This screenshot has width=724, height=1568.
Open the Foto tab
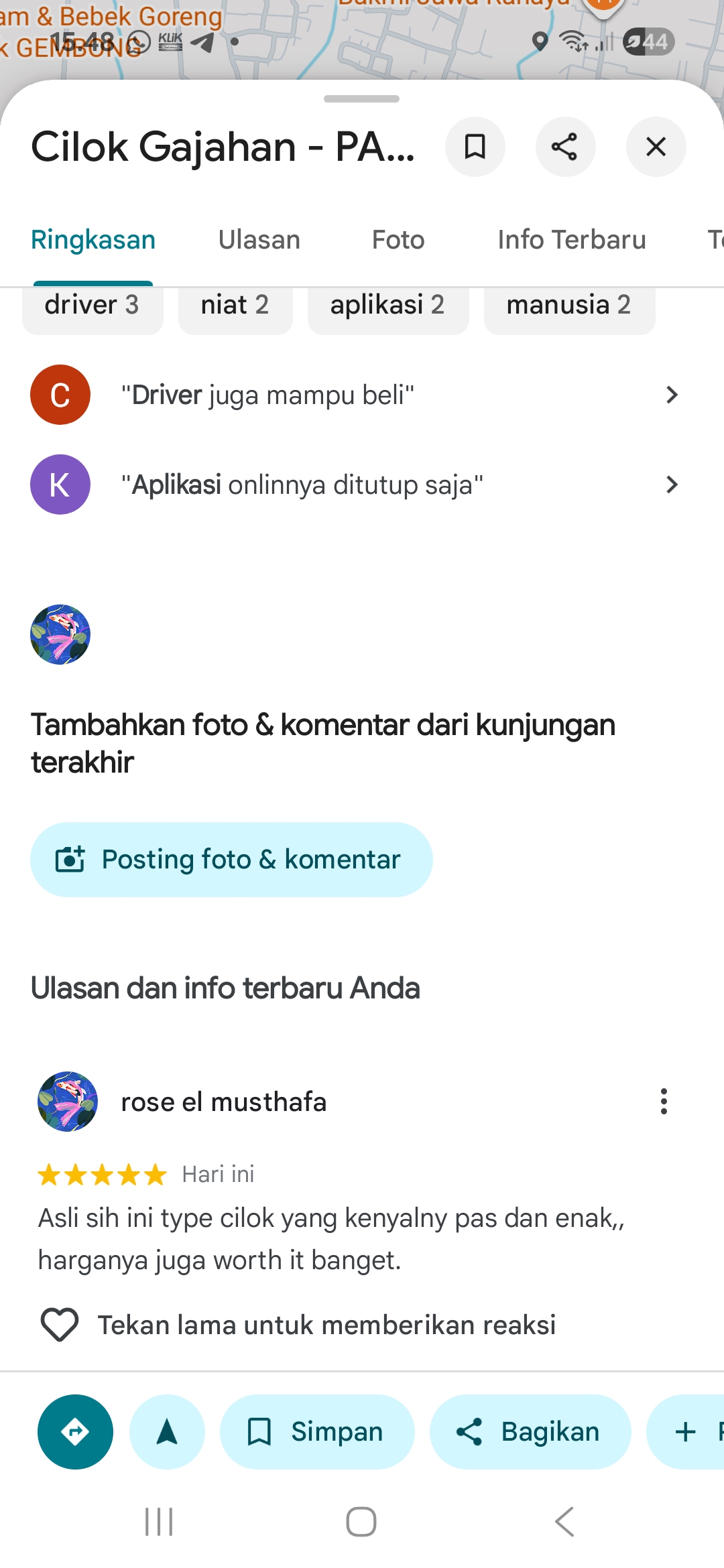tap(398, 240)
